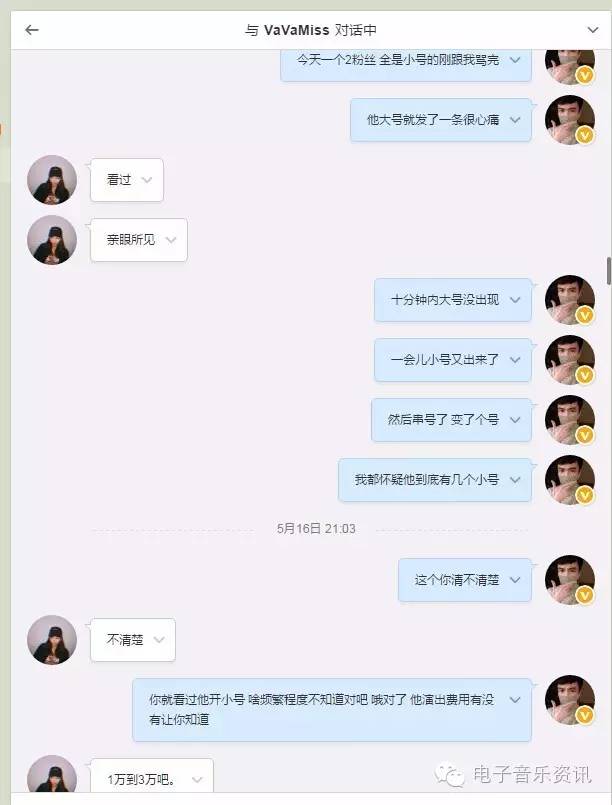Open options for the message 看过
This screenshot has width=612, height=805.
(x=147, y=180)
